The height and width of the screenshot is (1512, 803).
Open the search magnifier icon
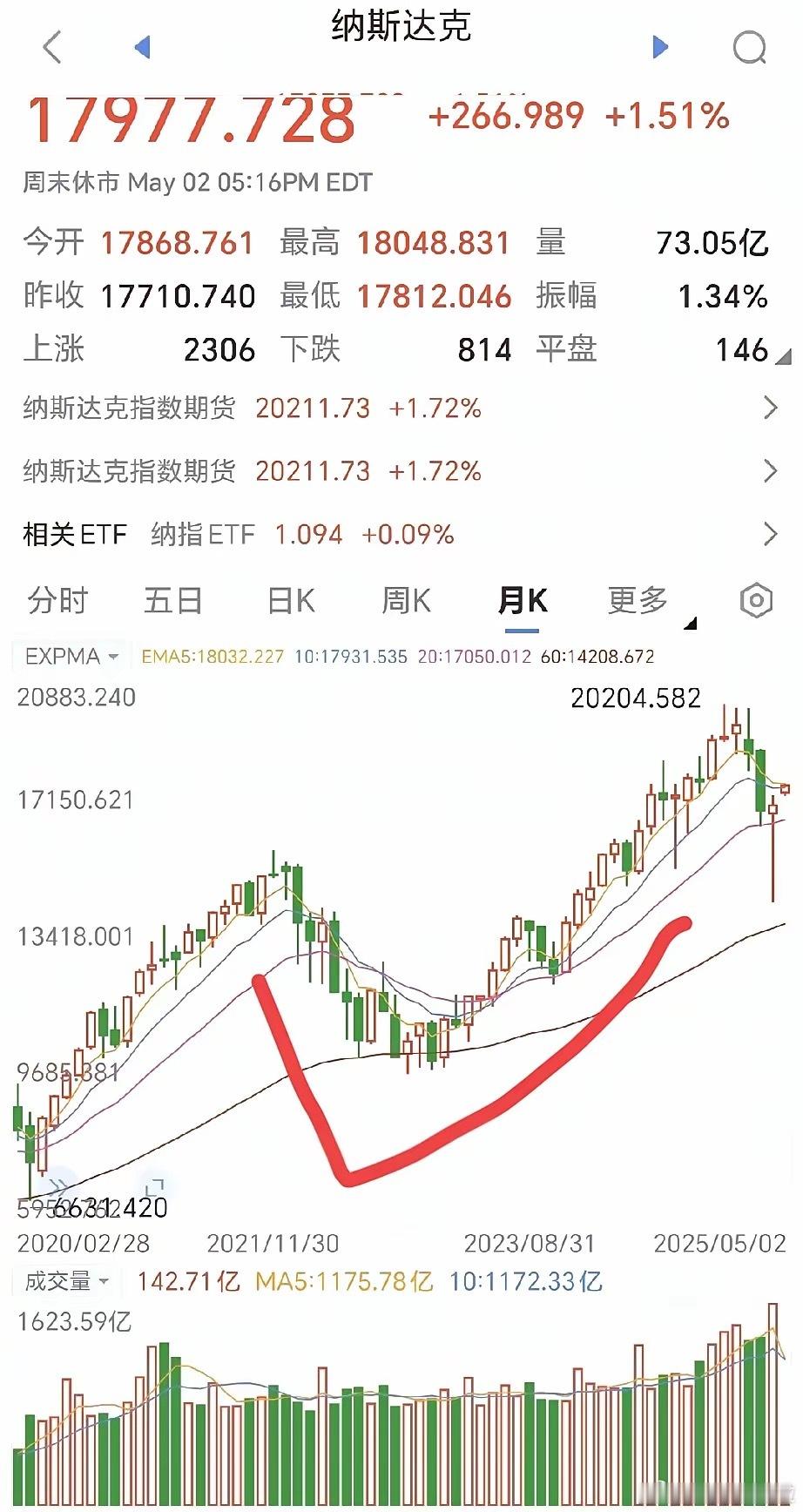pos(750,48)
